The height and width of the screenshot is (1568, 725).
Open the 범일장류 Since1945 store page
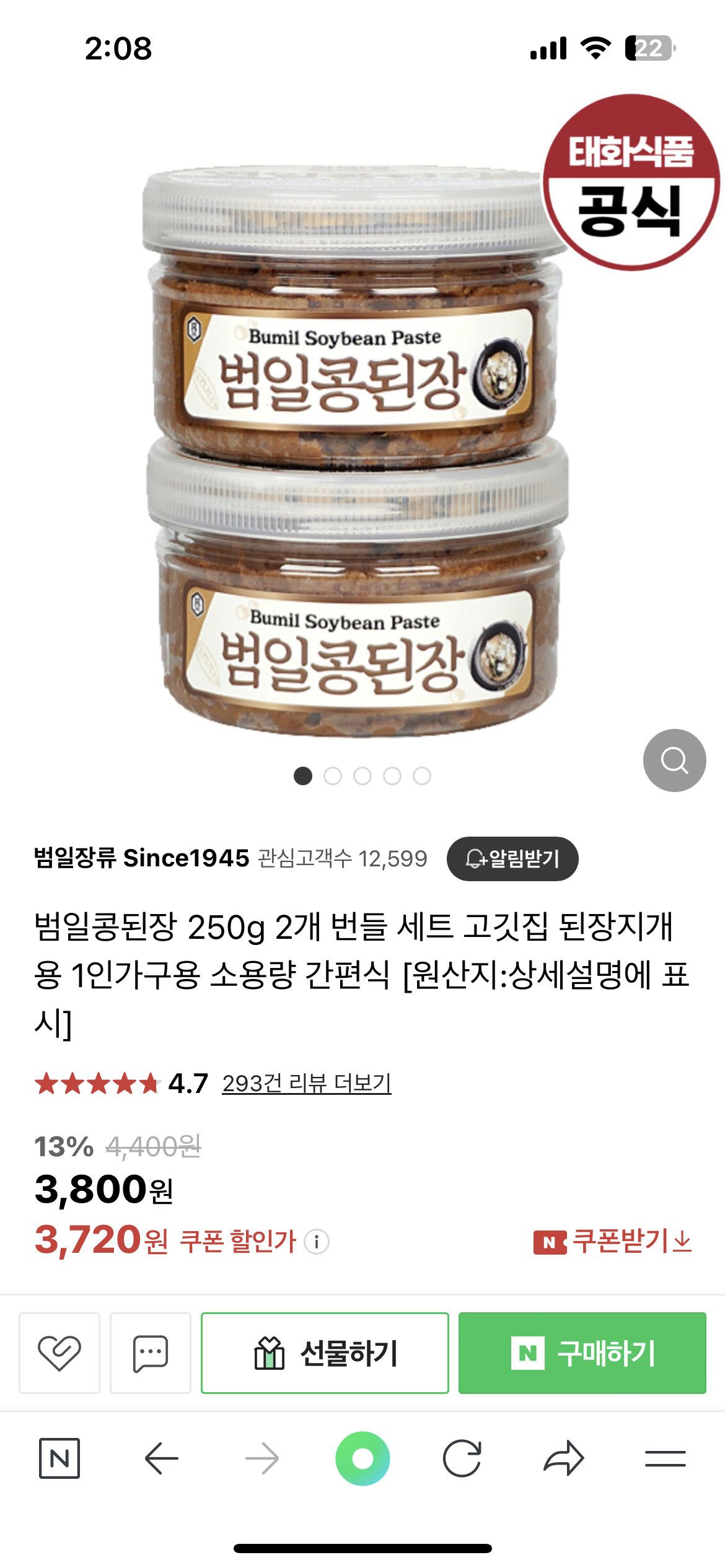point(141,858)
